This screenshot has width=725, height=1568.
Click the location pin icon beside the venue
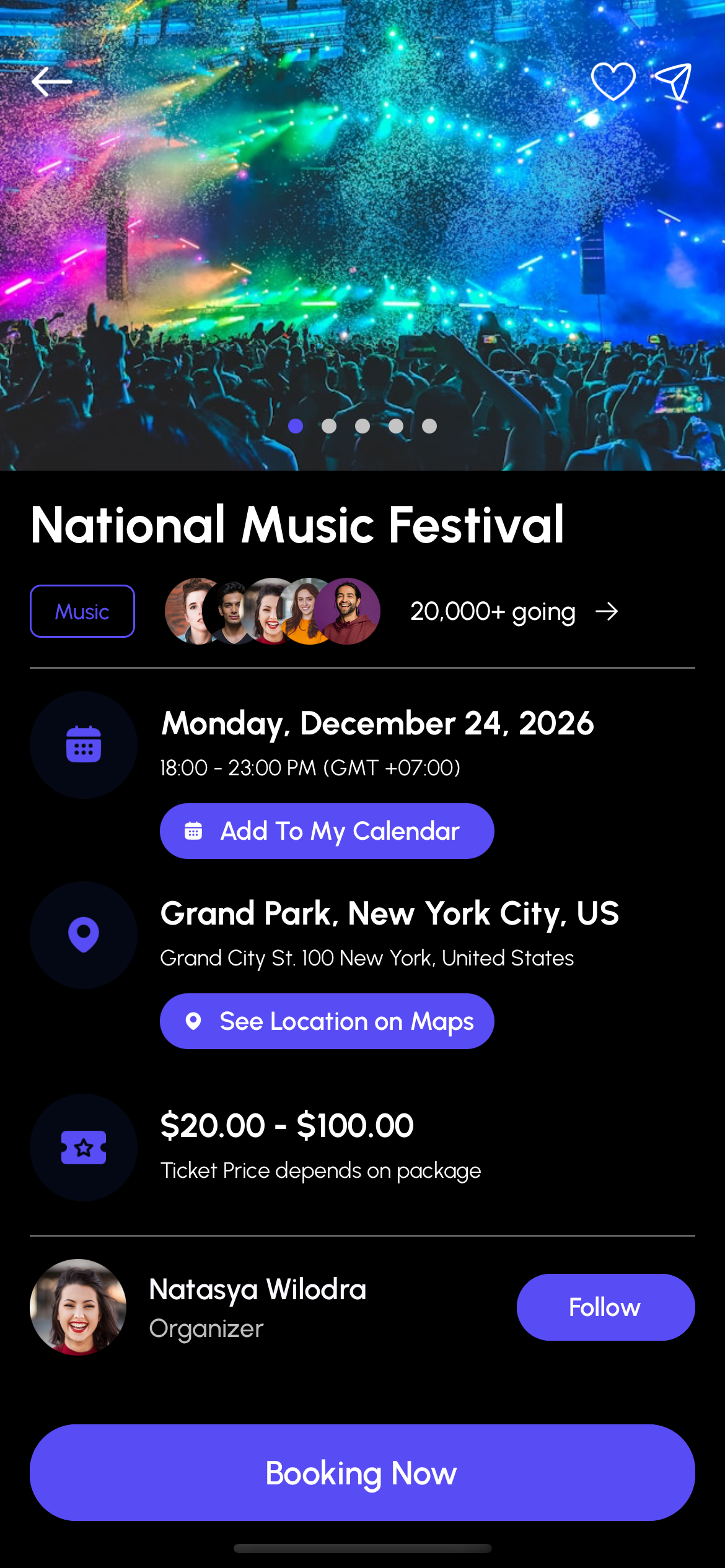(83, 935)
